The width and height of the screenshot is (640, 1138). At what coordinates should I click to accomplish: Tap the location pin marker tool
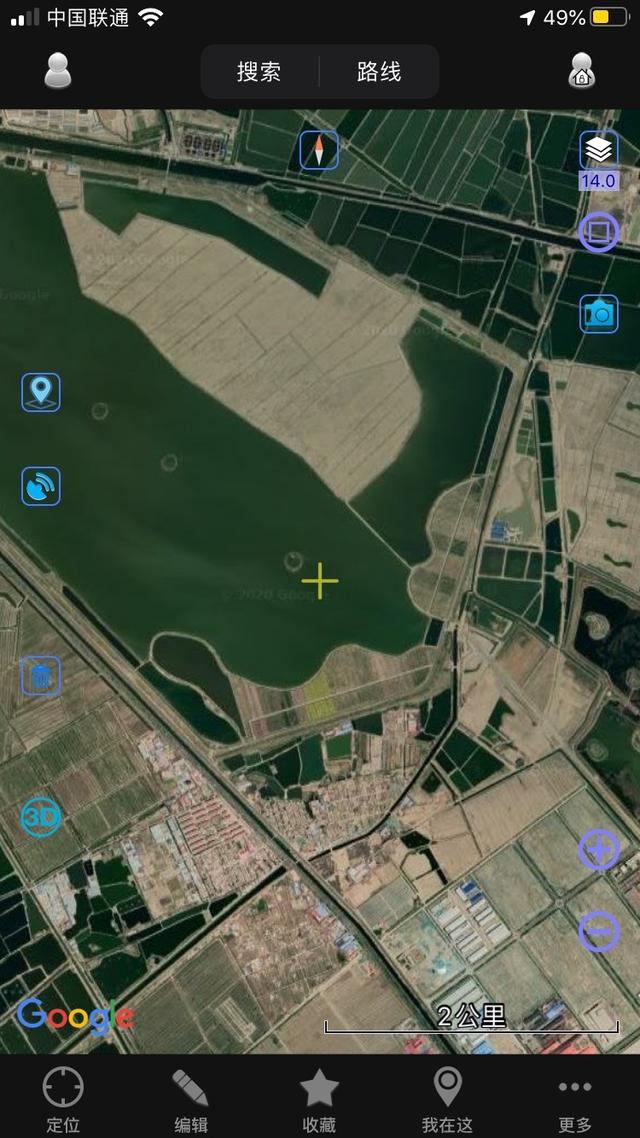pos(41,392)
